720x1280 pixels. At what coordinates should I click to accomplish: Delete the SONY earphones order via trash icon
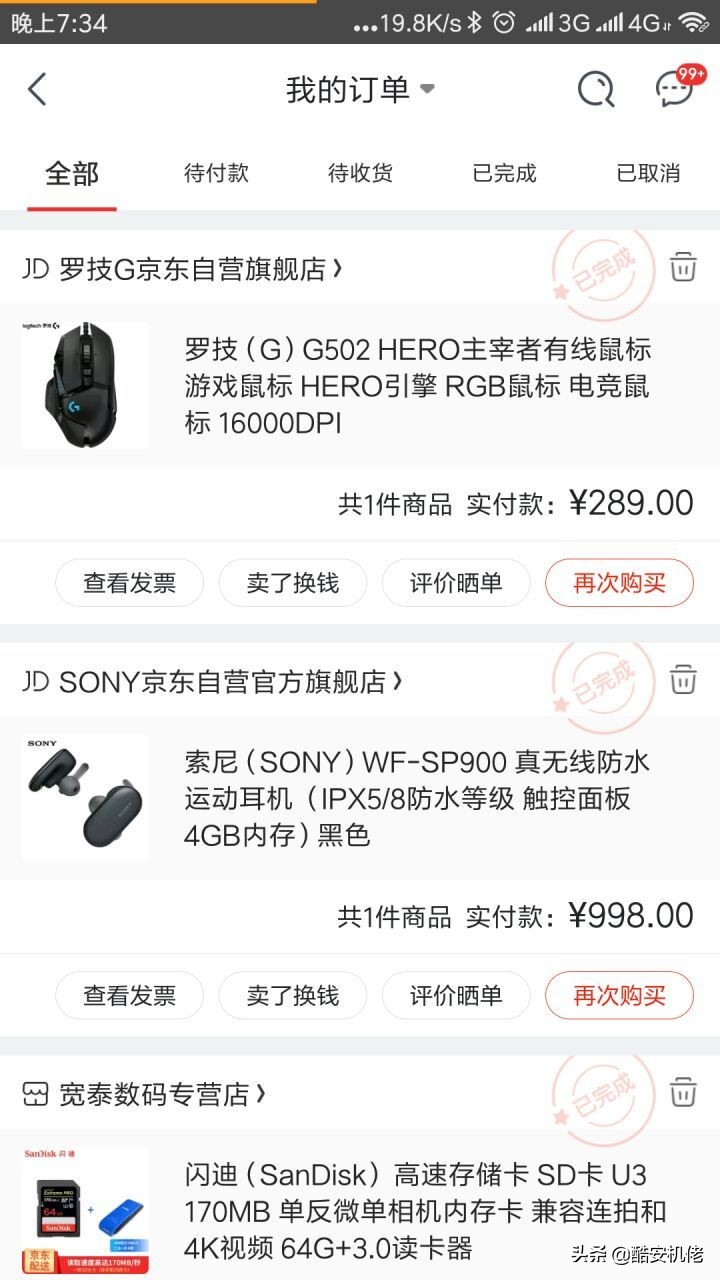[x=683, y=679]
